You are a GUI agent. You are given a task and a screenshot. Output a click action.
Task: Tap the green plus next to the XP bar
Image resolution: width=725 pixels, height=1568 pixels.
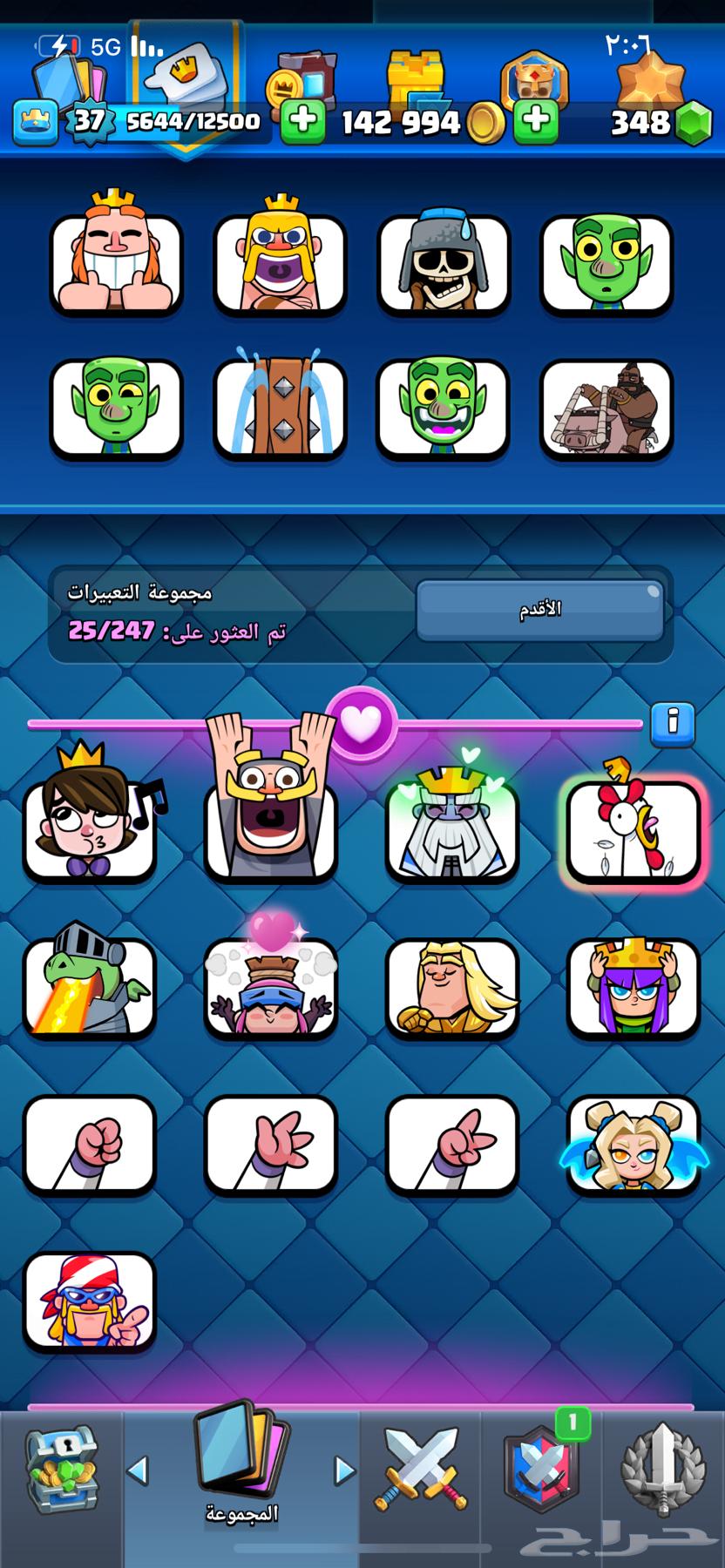tap(302, 121)
